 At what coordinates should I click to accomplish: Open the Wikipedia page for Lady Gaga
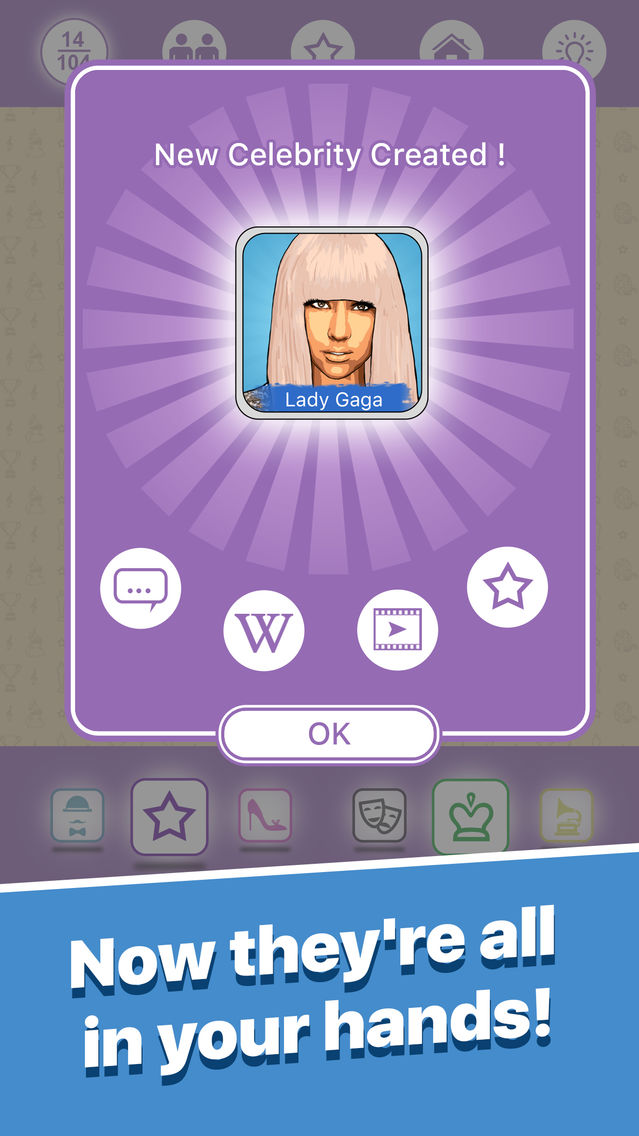click(x=264, y=630)
